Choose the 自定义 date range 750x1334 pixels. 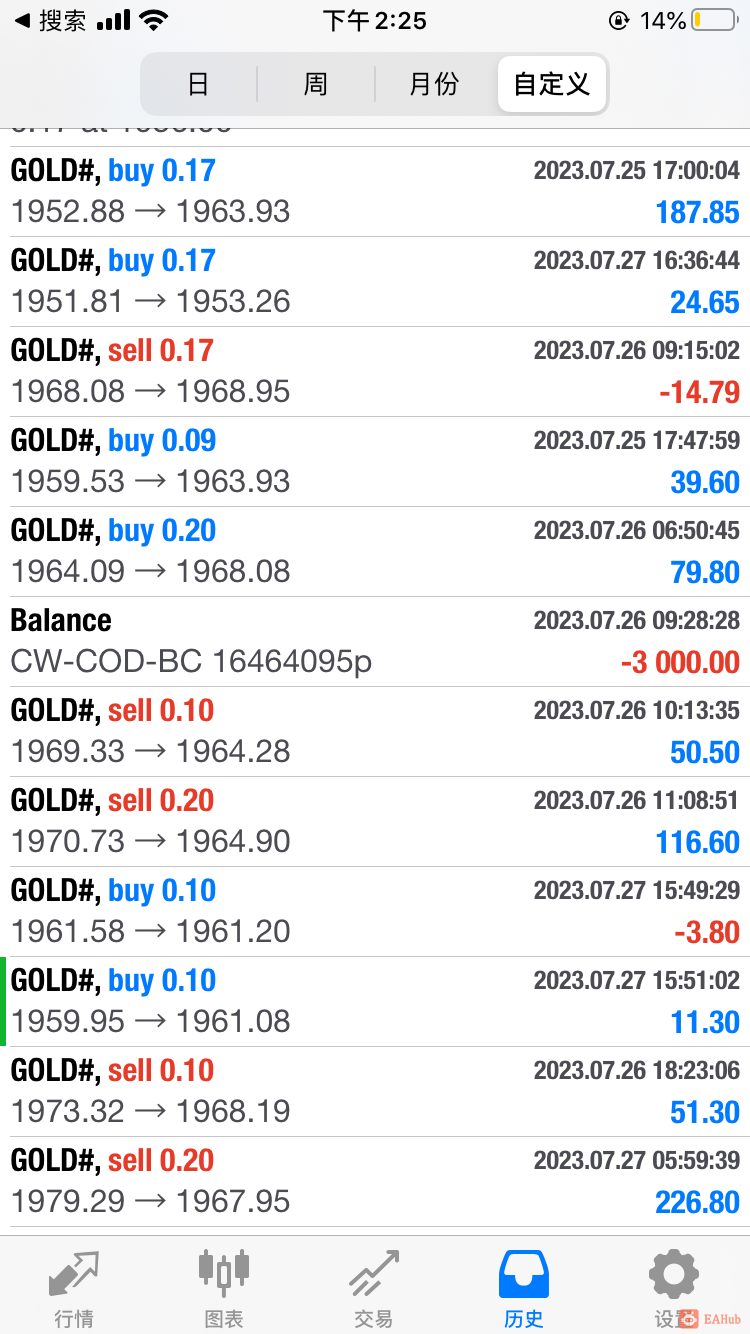(x=551, y=84)
